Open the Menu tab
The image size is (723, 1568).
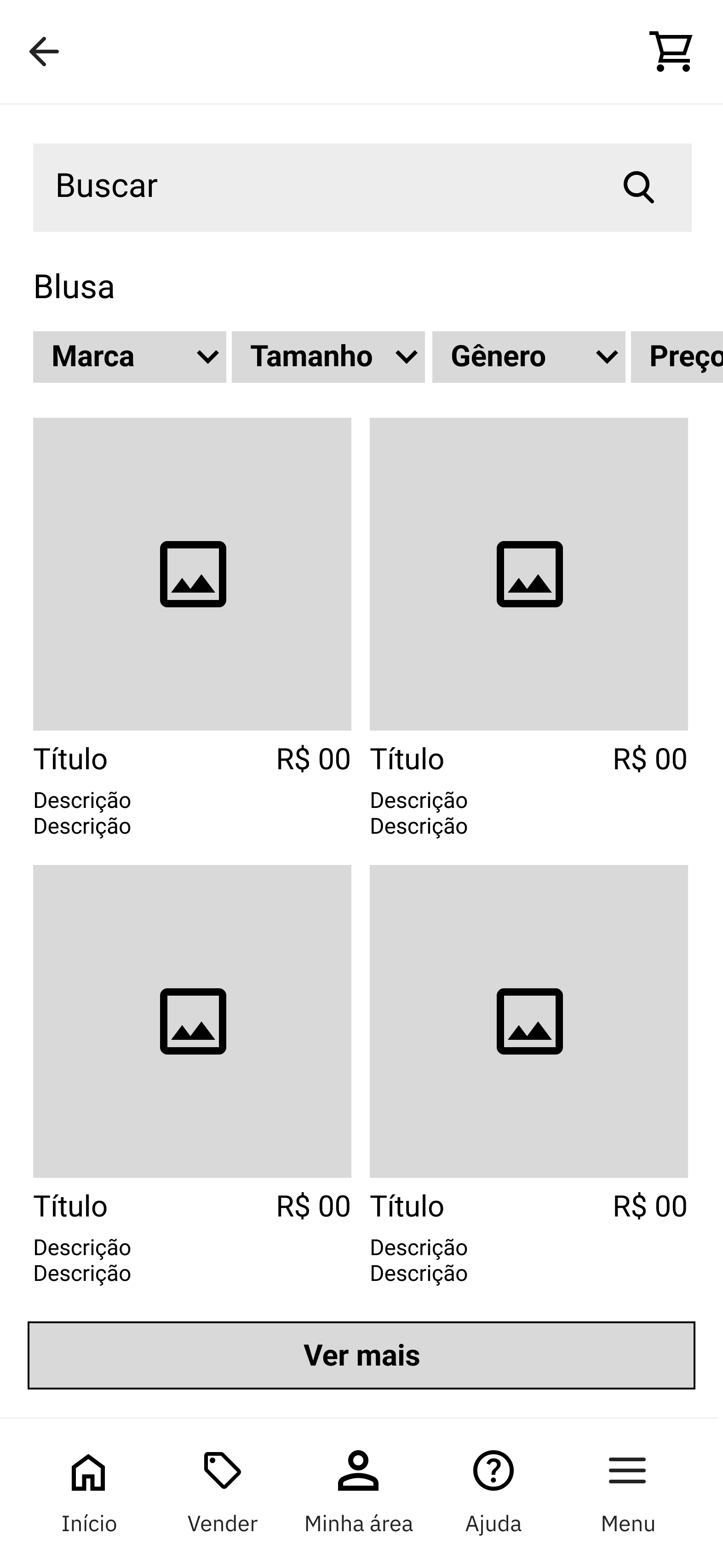pyautogui.click(x=627, y=1491)
